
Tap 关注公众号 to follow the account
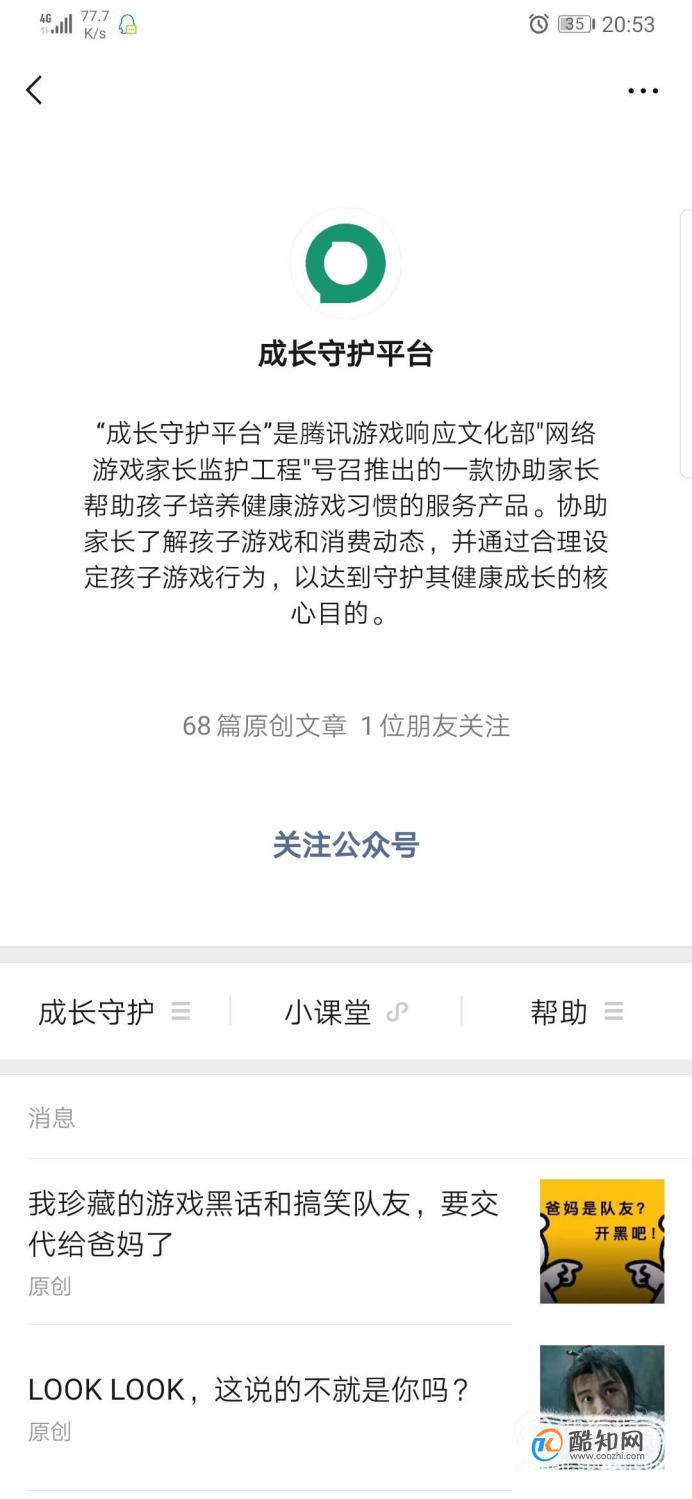tap(346, 845)
